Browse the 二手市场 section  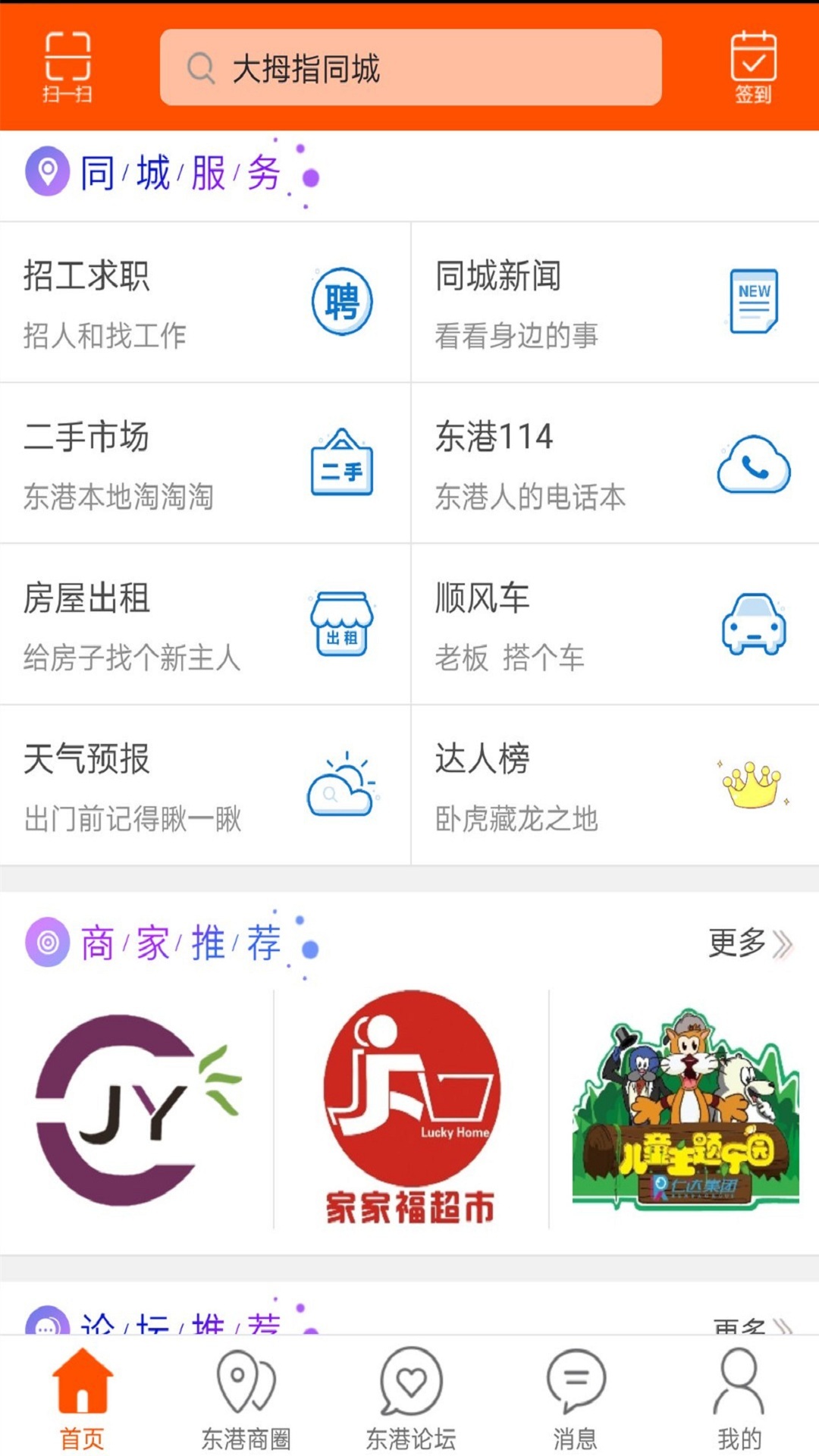click(x=205, y=463)
